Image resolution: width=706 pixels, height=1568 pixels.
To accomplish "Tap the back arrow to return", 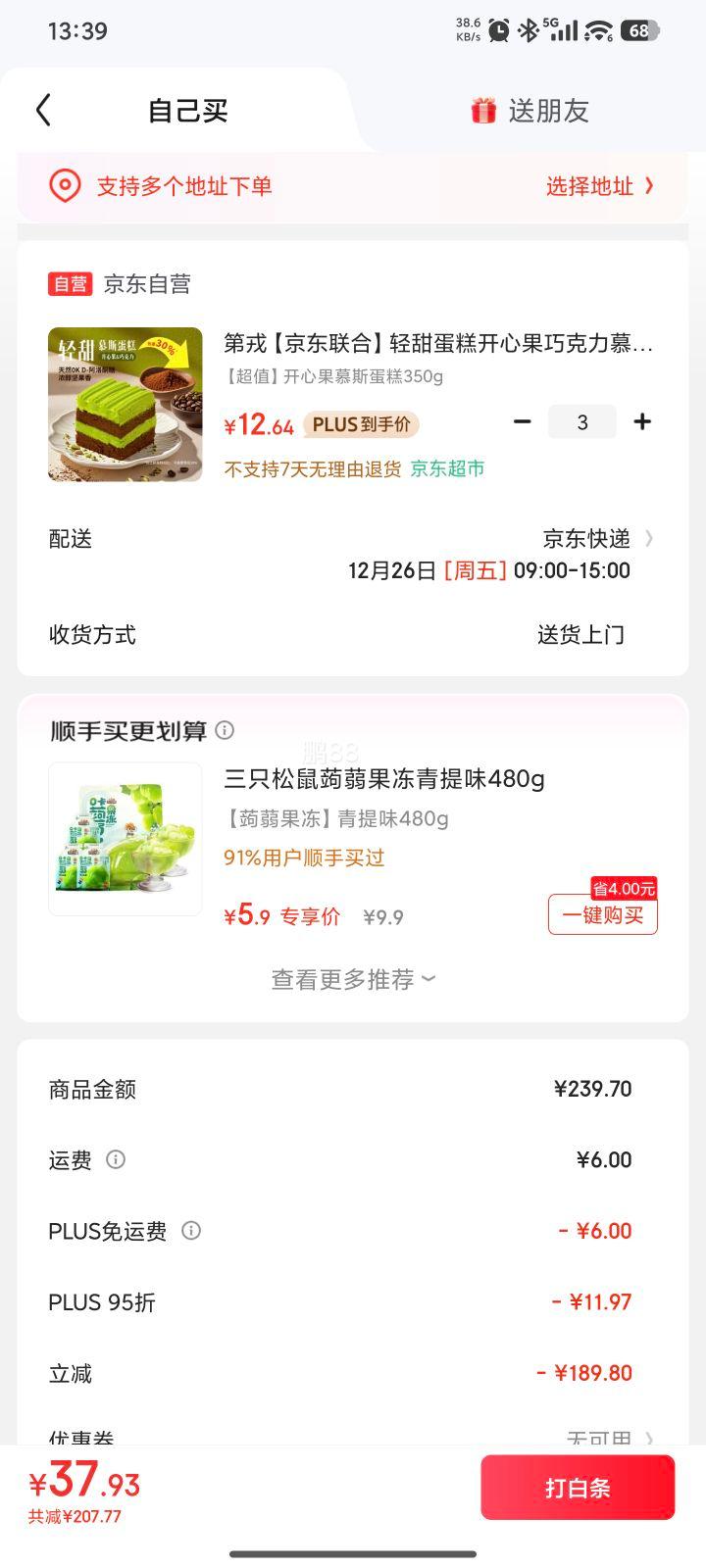I will click(x=41, y=110).
